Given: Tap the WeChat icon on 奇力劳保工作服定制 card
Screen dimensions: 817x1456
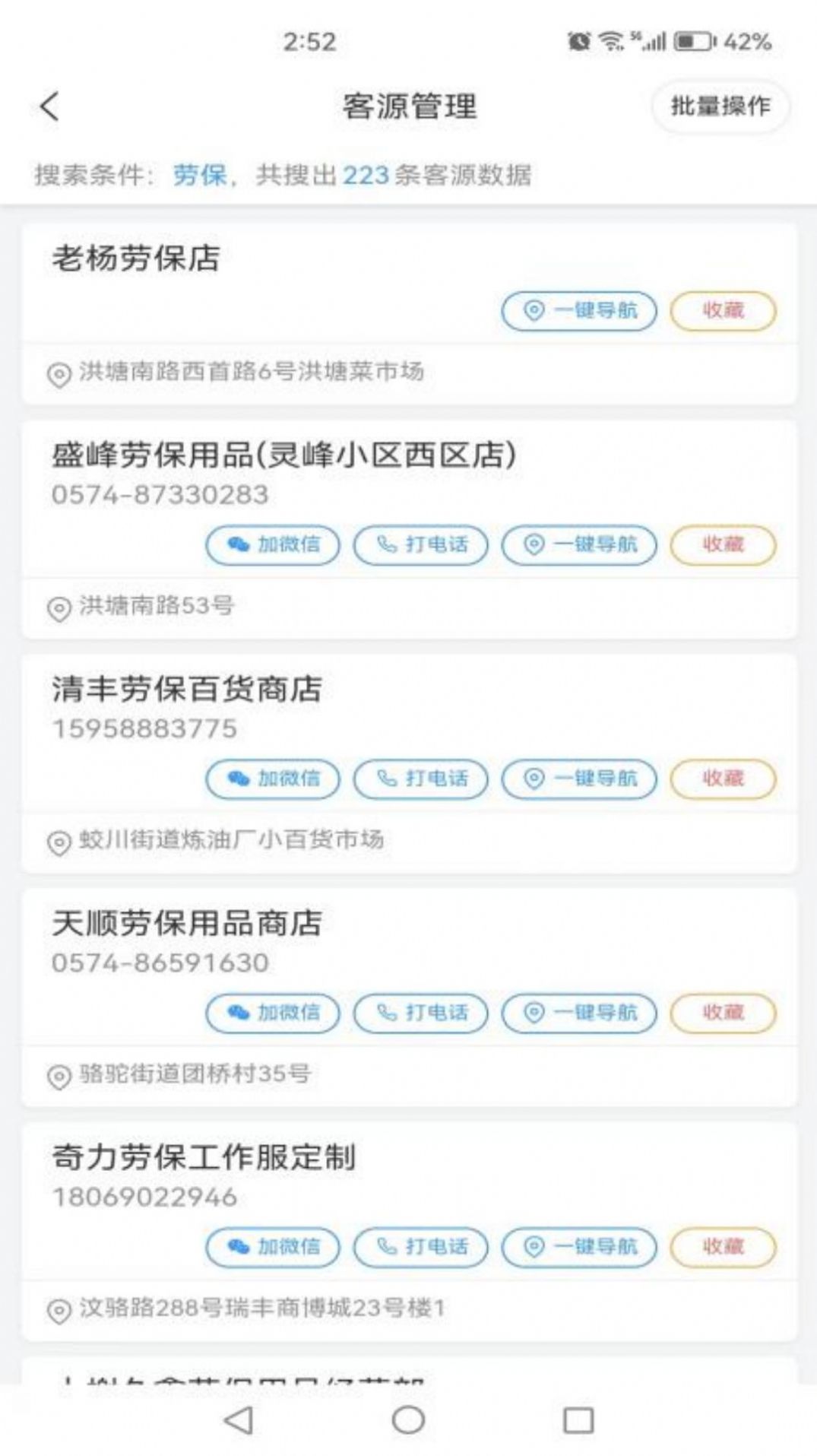Looking at the screenshot, I should point(239,1247).
